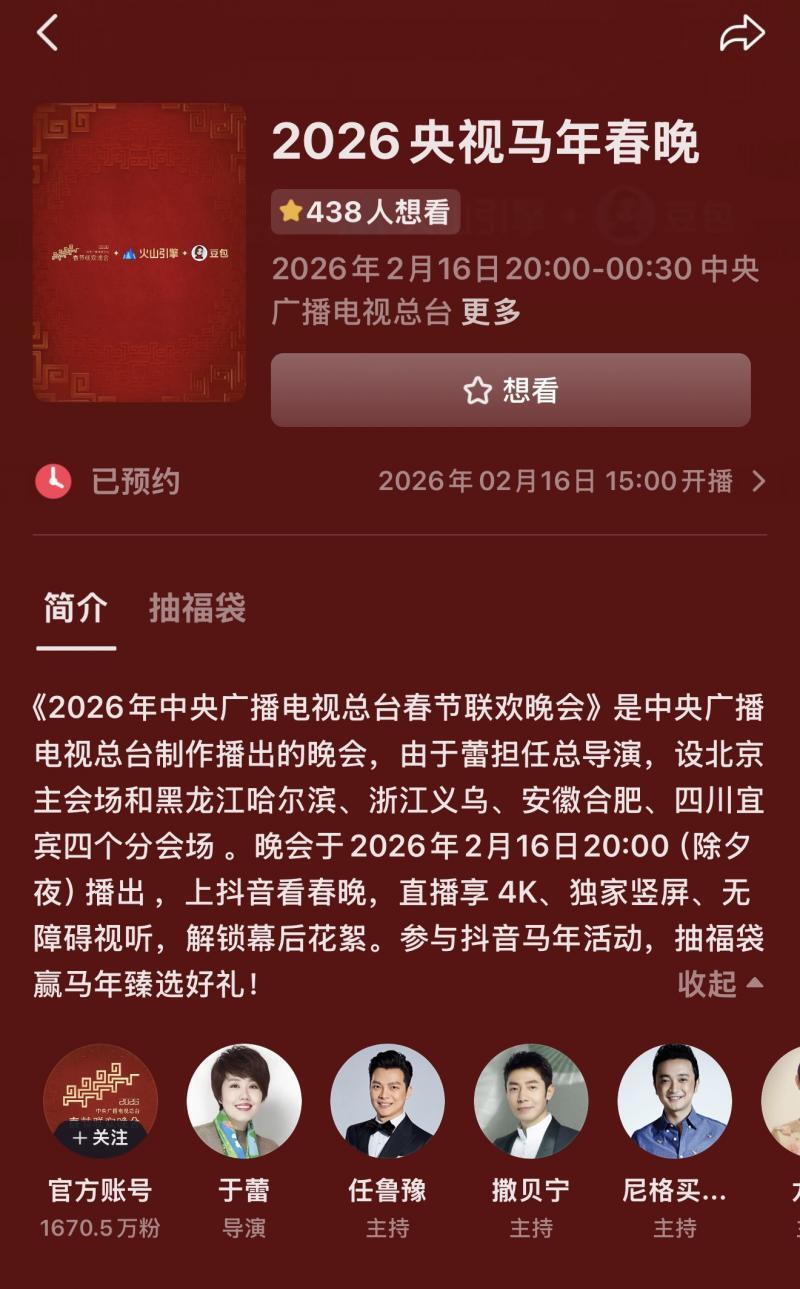The height and width of the screenshot is (1289, 800).
Task: Open 于蕾's director profile avatar
Action: 245,1100
